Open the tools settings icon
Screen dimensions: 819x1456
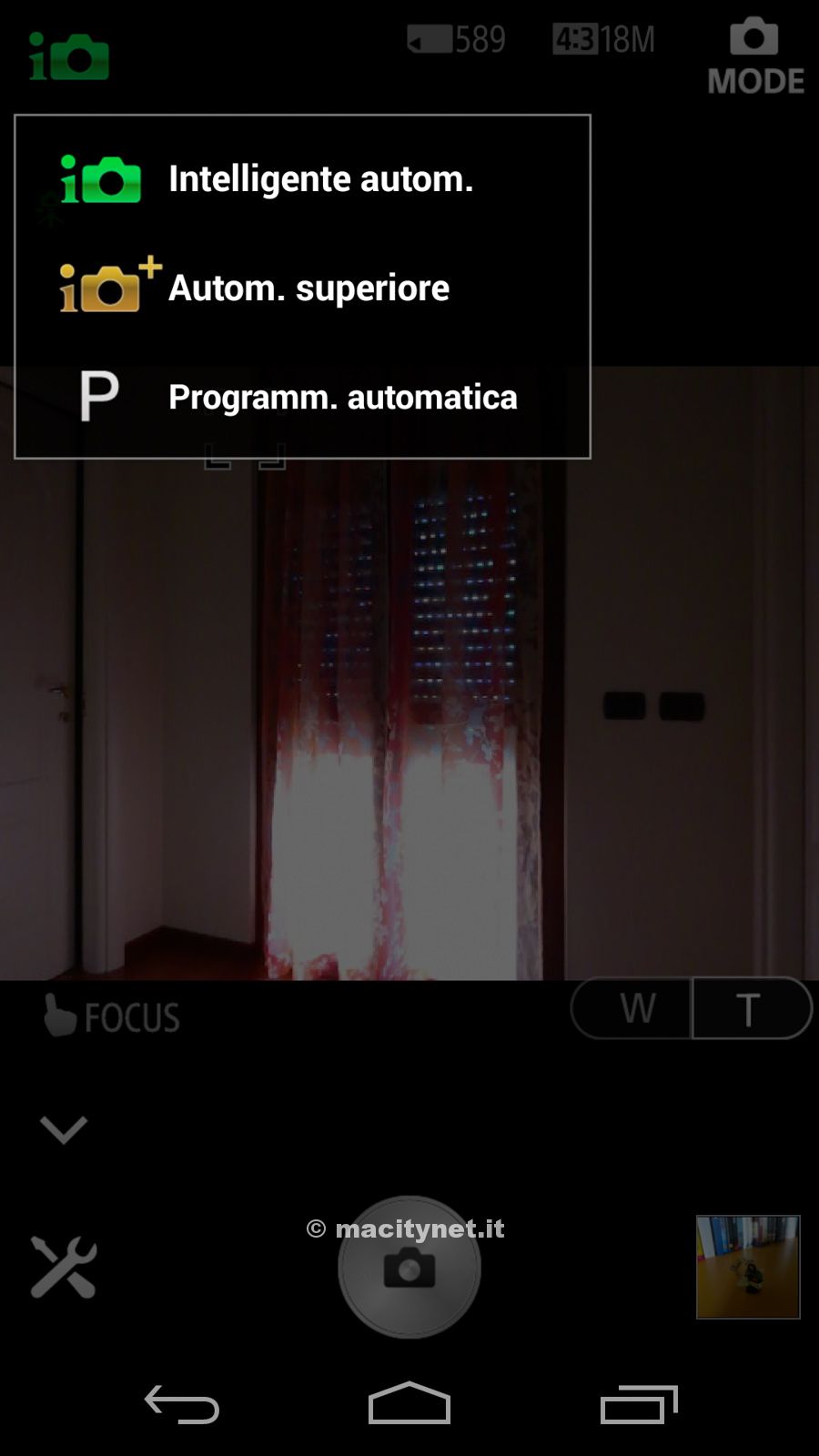pos(64,1267)
